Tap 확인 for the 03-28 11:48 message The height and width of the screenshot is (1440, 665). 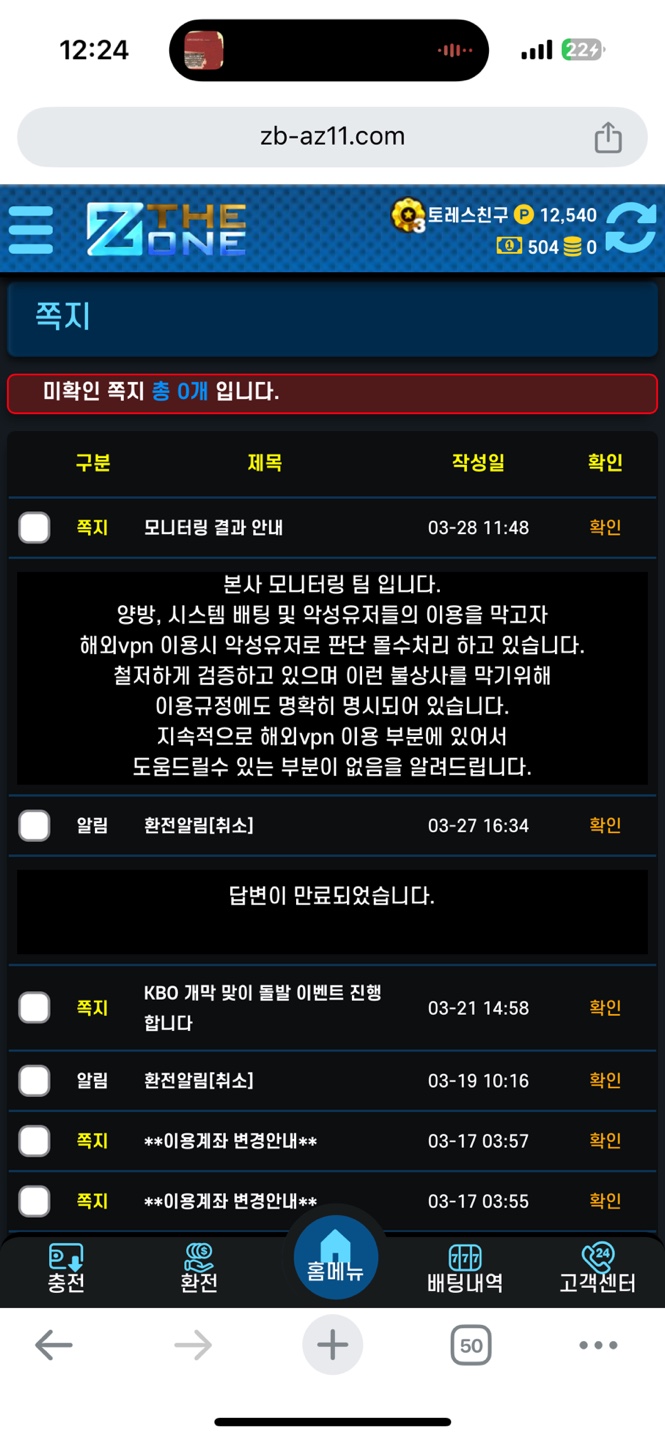[x=605, y=527]
